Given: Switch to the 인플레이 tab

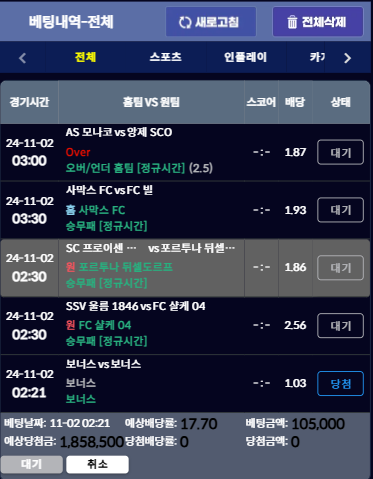Looking at the screenshot, I should (x=246, y=57).
